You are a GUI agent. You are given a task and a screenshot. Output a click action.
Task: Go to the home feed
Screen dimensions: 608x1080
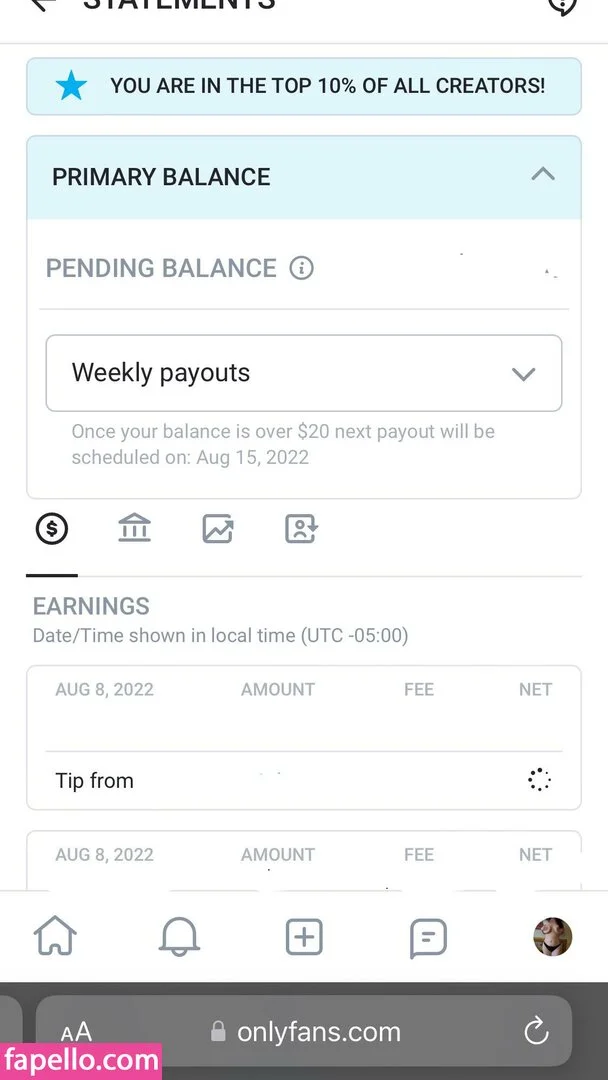55,938
